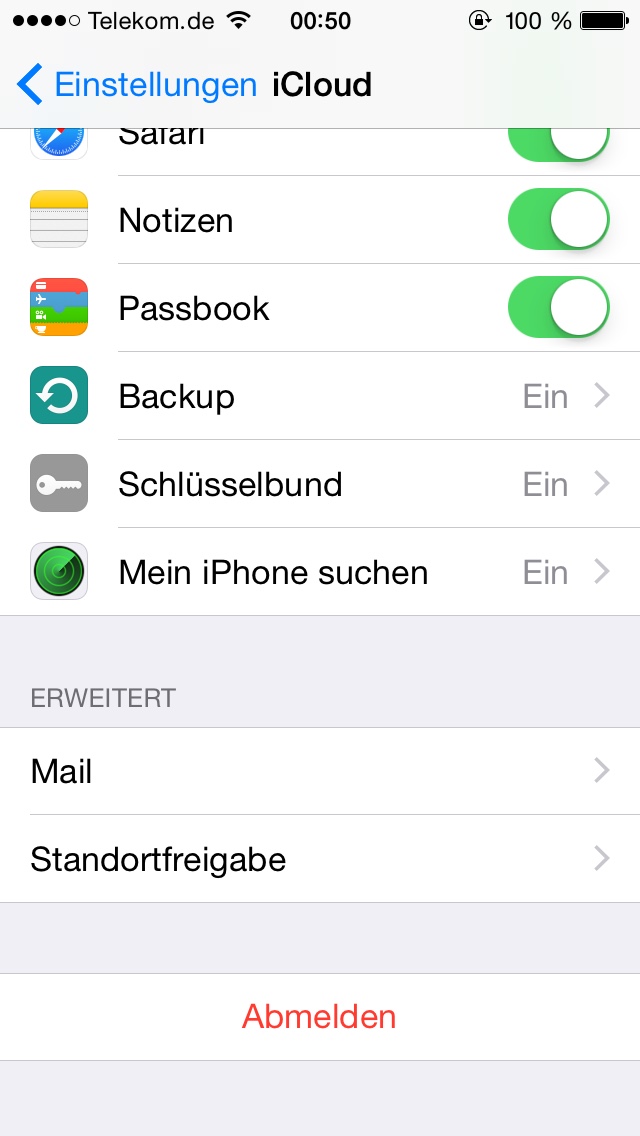The image size is (640, 1136).
Task: Open Standortfreigabe settings
Action: point(320,859)
